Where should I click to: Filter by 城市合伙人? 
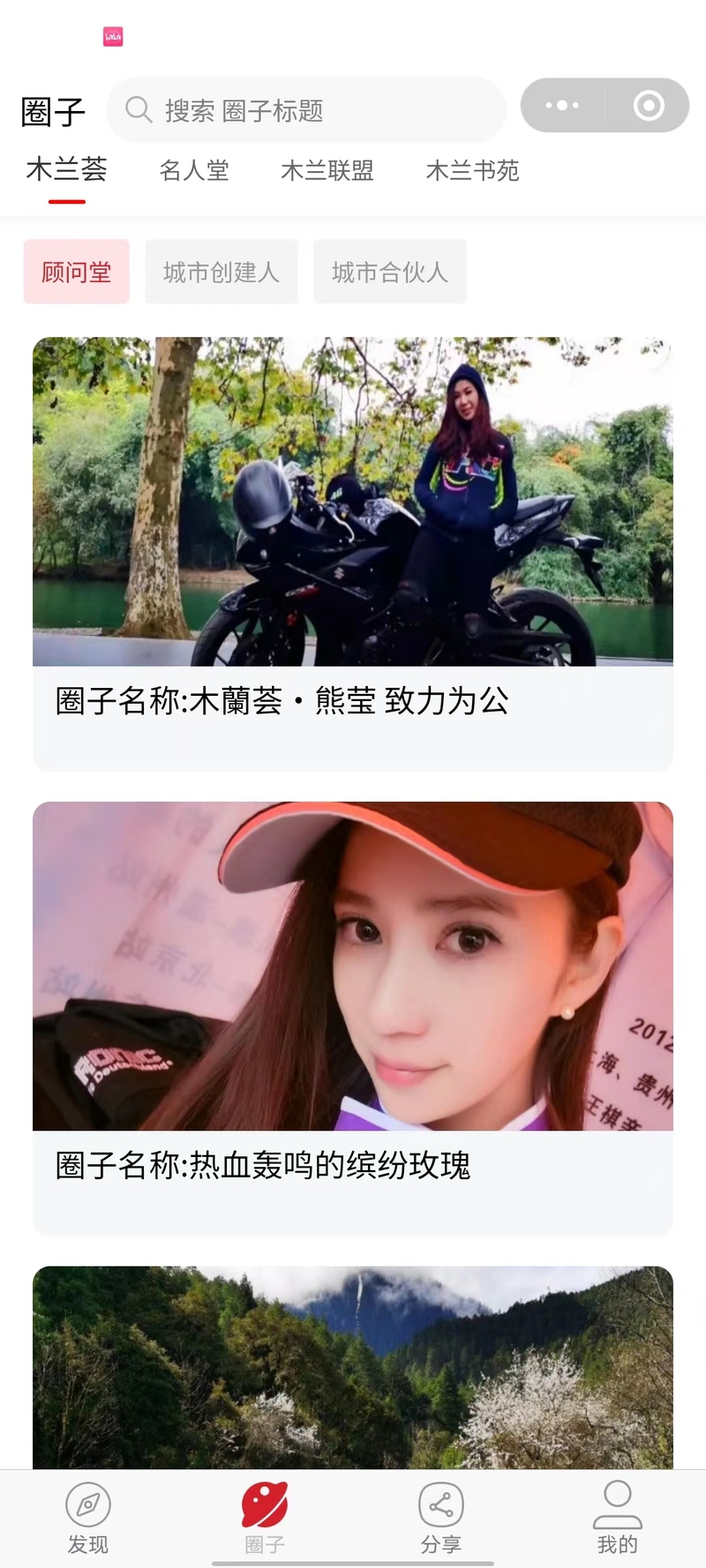pyautogui.click(x=390, y=272)
